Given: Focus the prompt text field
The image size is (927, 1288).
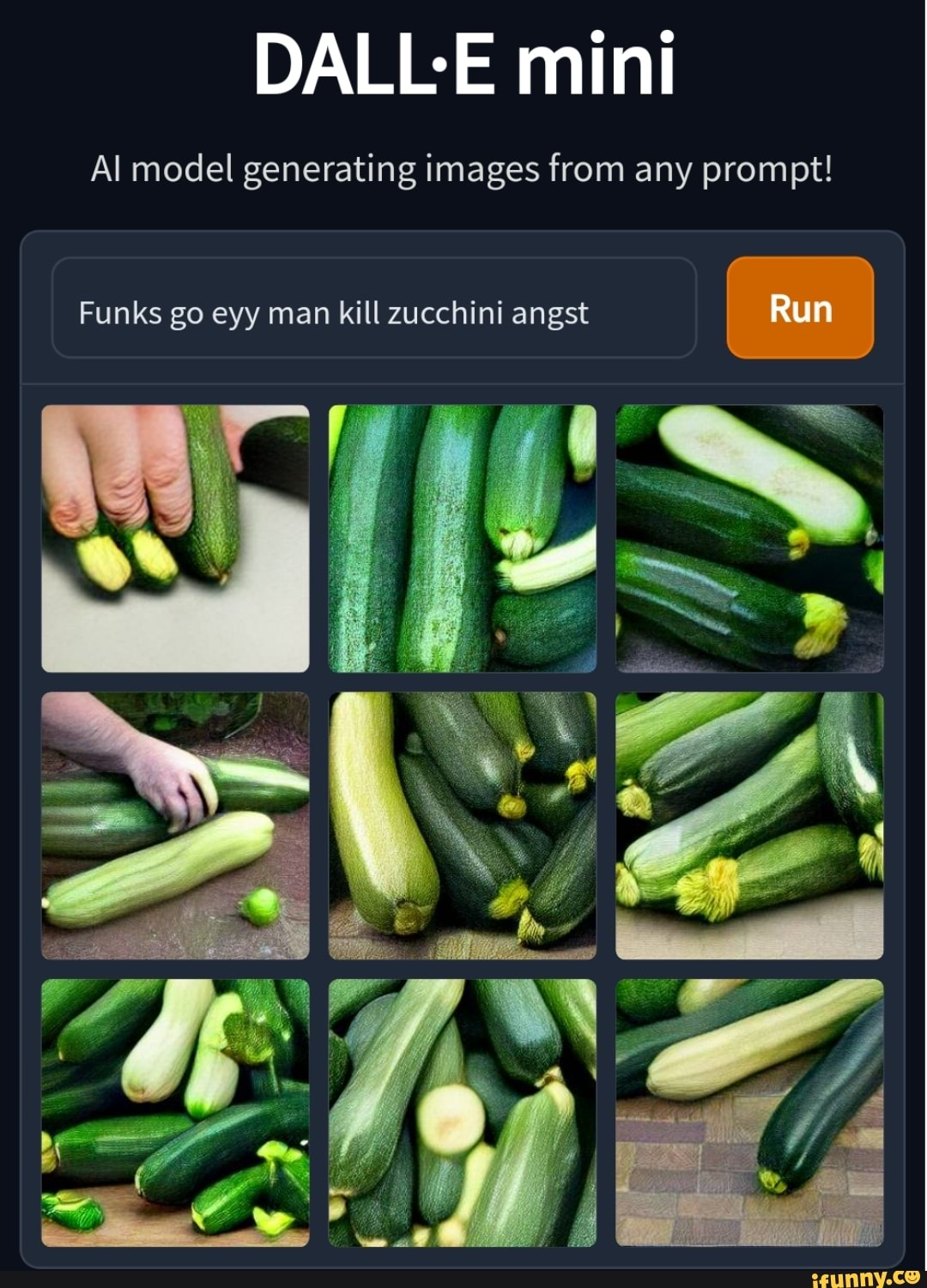Looking at the screenshot, I should coord(373,308).
